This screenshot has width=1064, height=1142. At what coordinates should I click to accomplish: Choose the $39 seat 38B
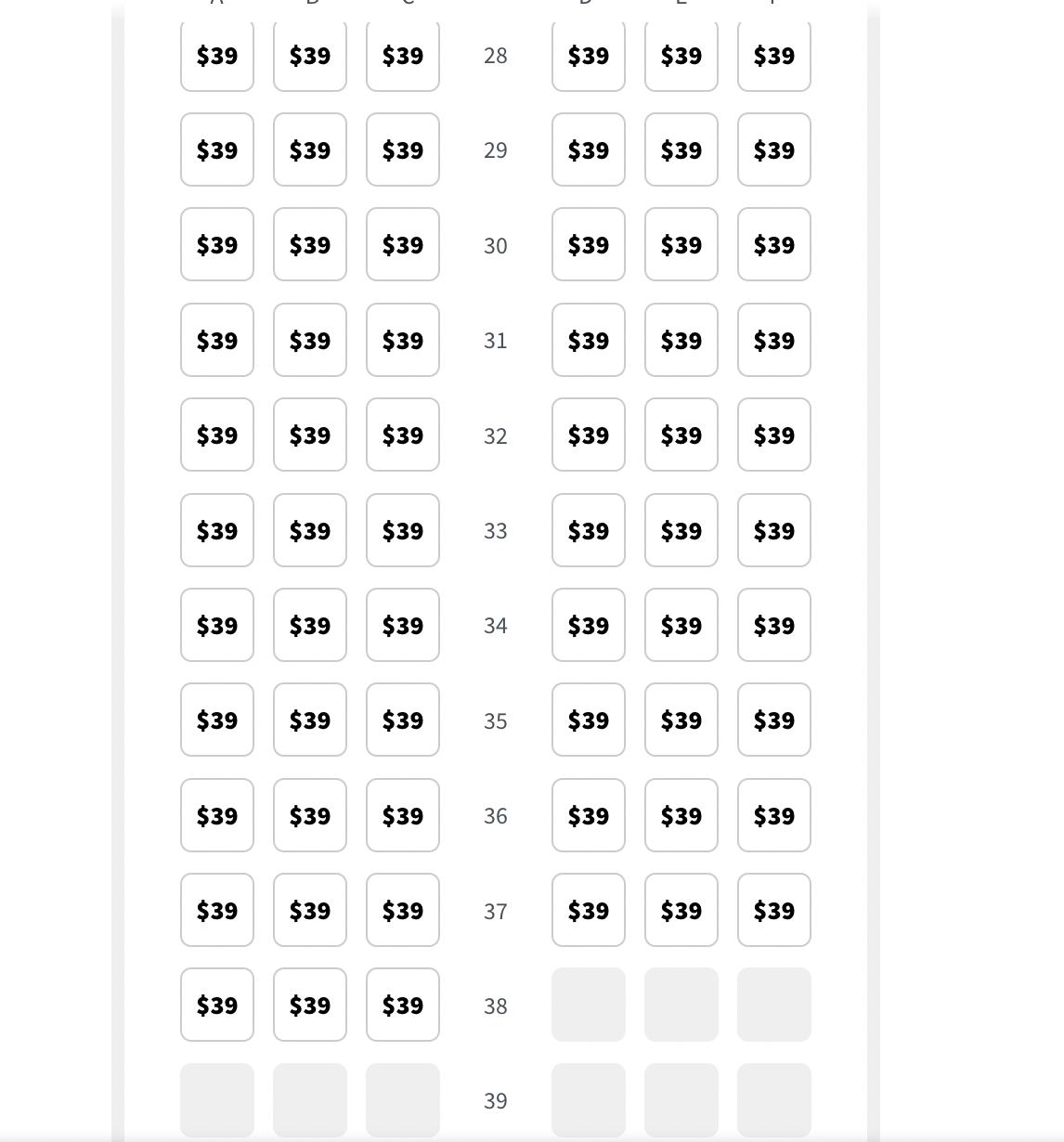click(310, 1005)
